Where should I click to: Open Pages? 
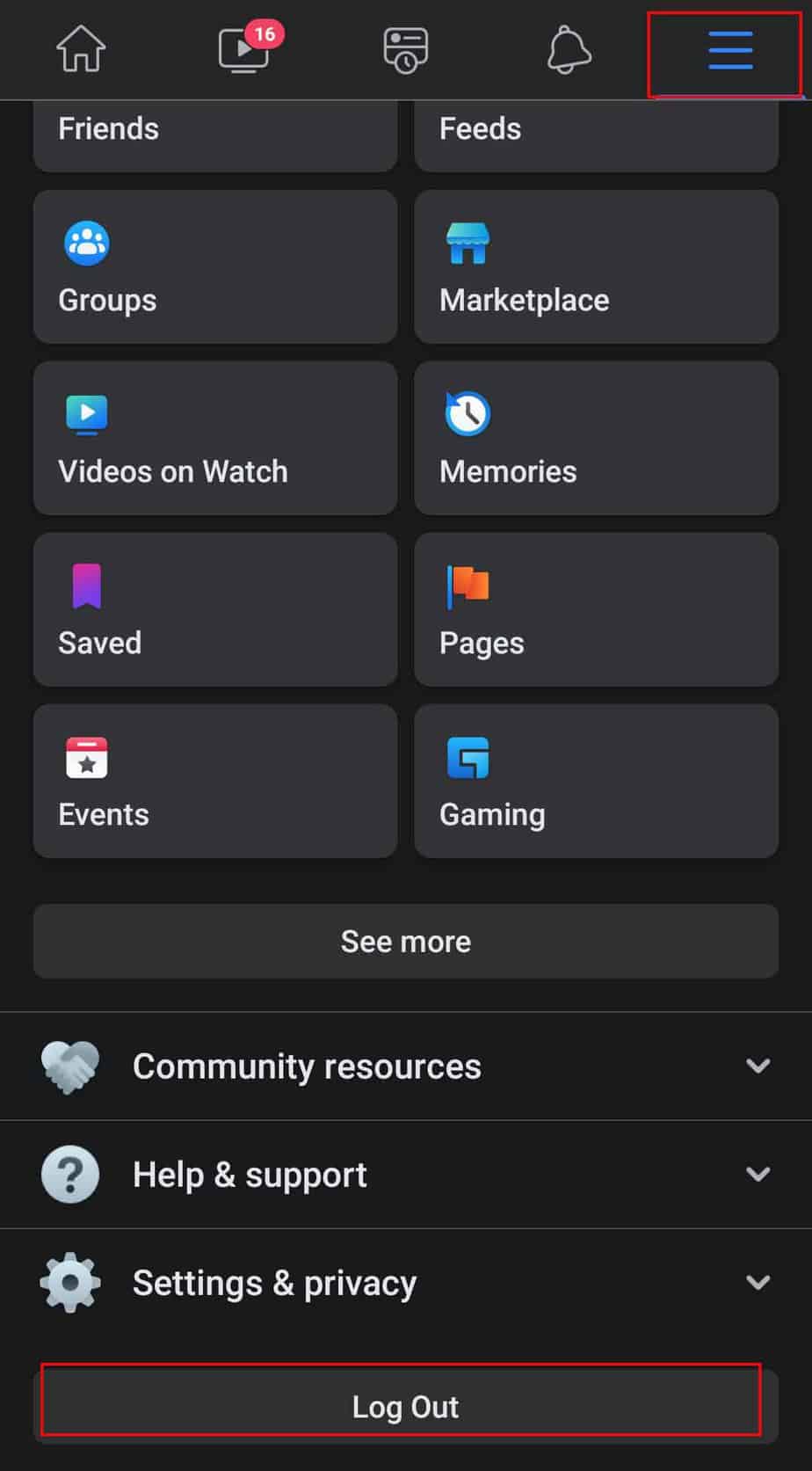(596, 609)
